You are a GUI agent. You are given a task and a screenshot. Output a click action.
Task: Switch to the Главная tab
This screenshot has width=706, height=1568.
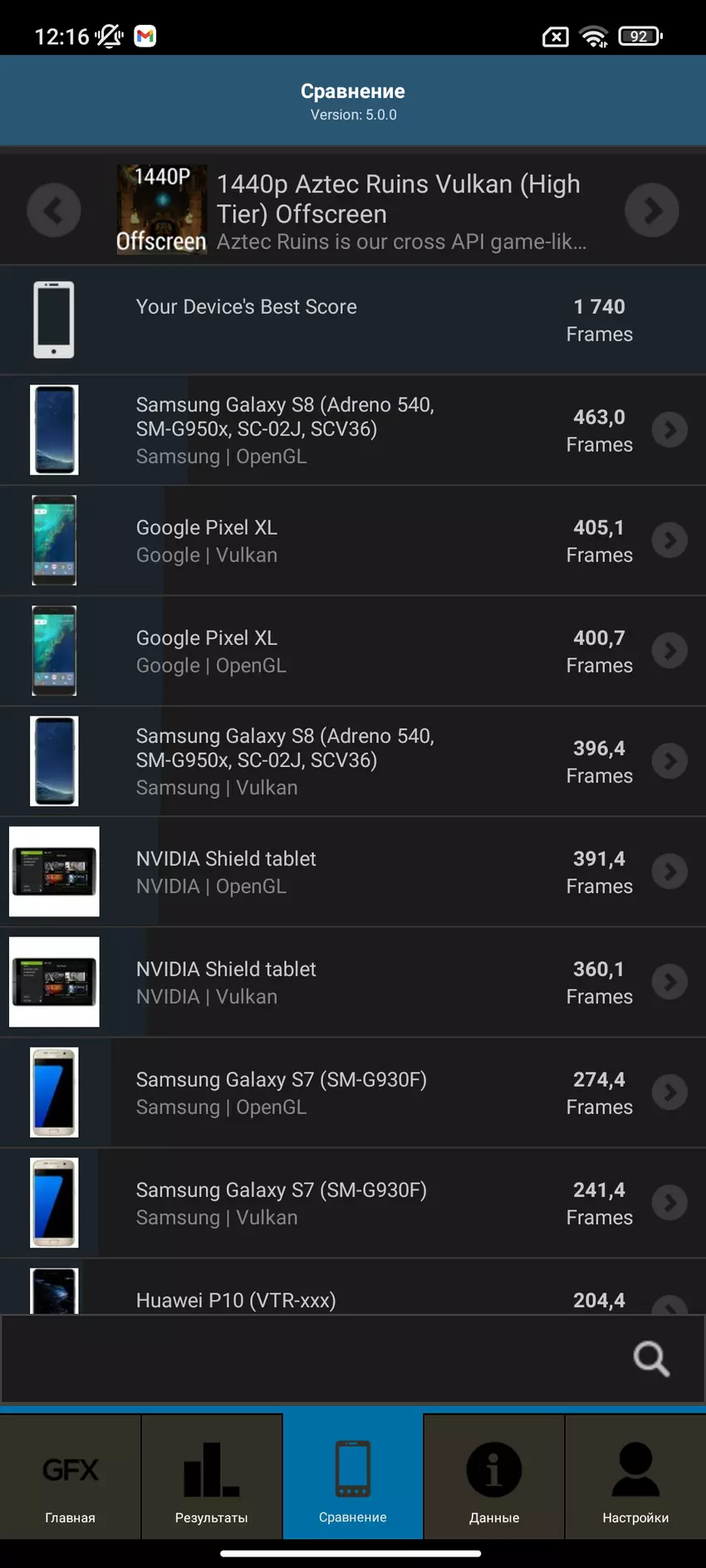pos(71,1478)
